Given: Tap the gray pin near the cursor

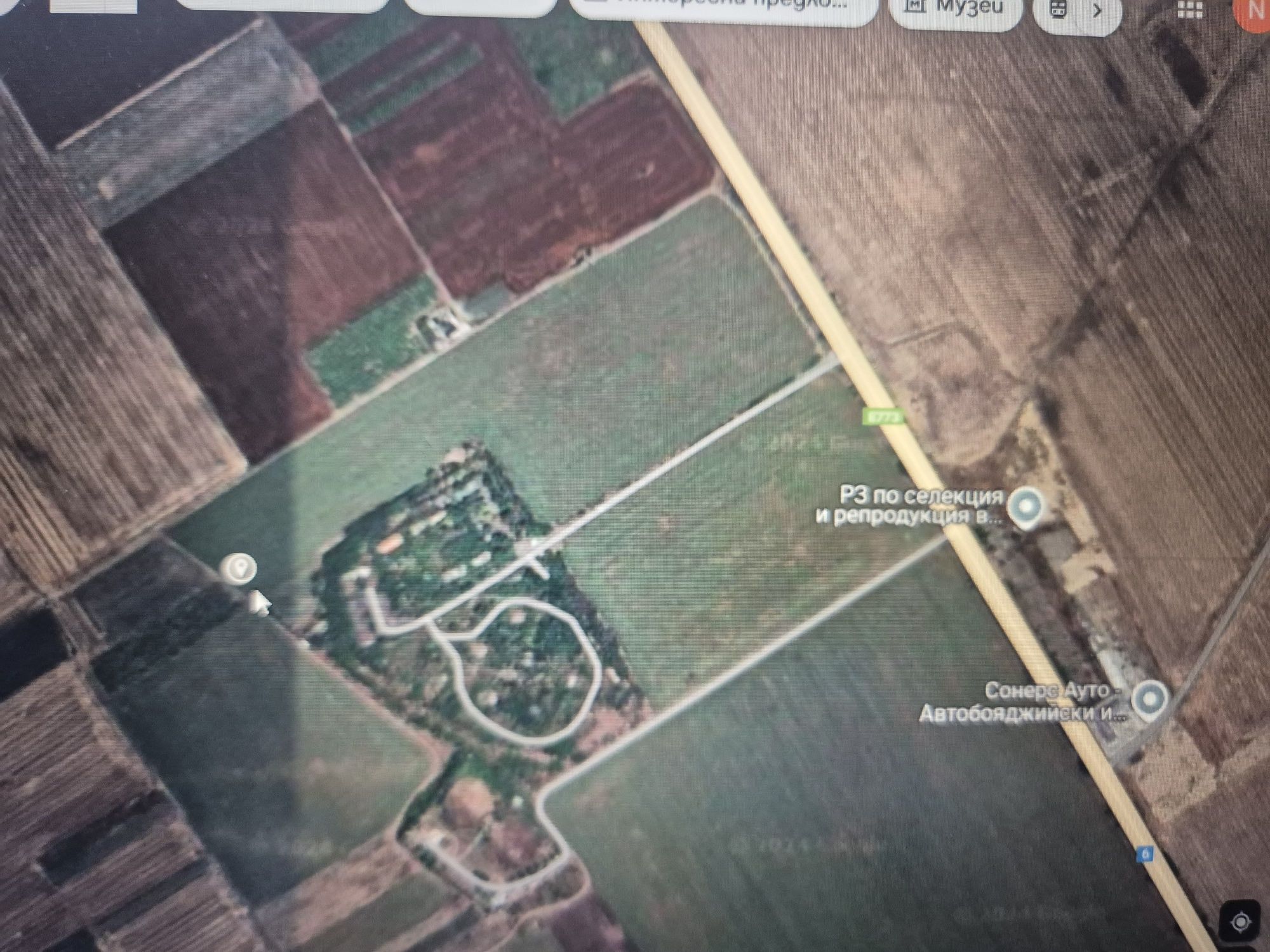Looking at the screenshot, I should point(239,567).
